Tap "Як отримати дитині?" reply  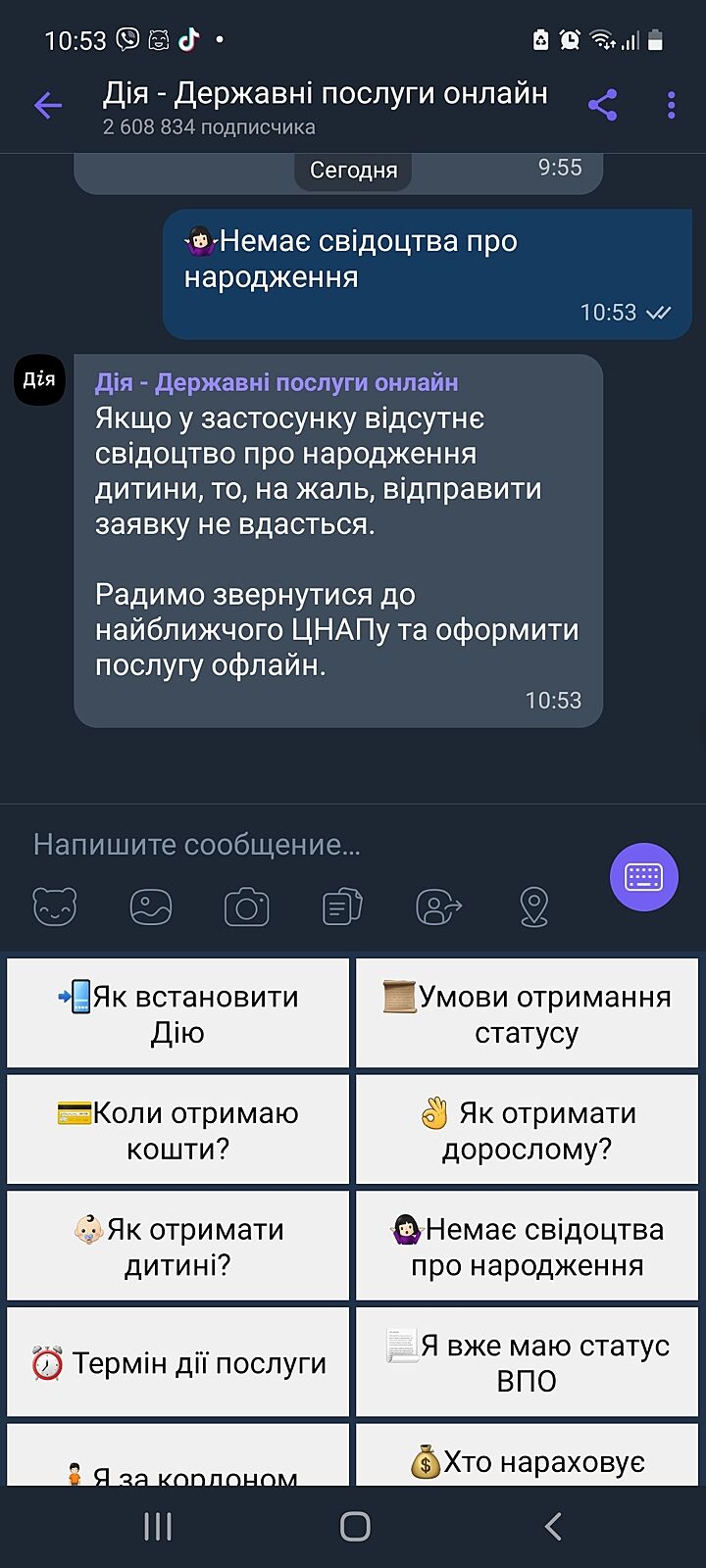coord(177,1246)
